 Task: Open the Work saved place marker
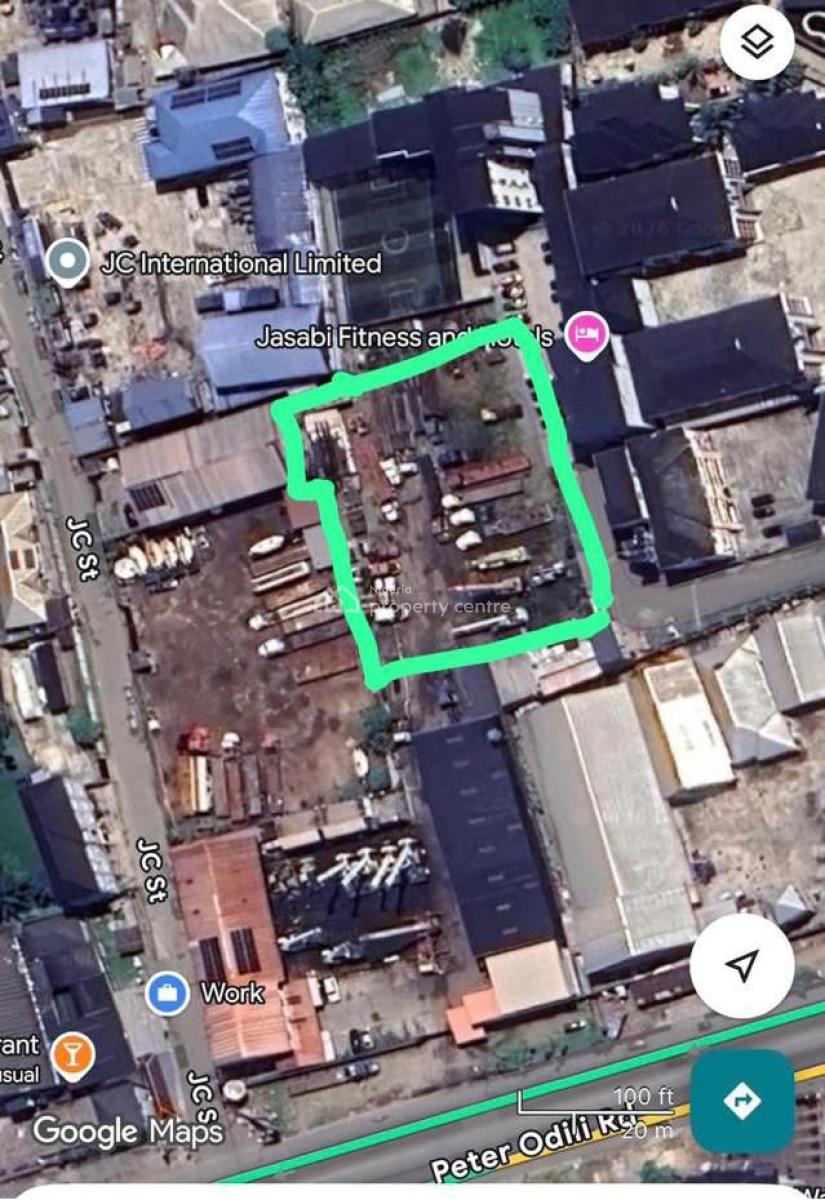point(167,994)
